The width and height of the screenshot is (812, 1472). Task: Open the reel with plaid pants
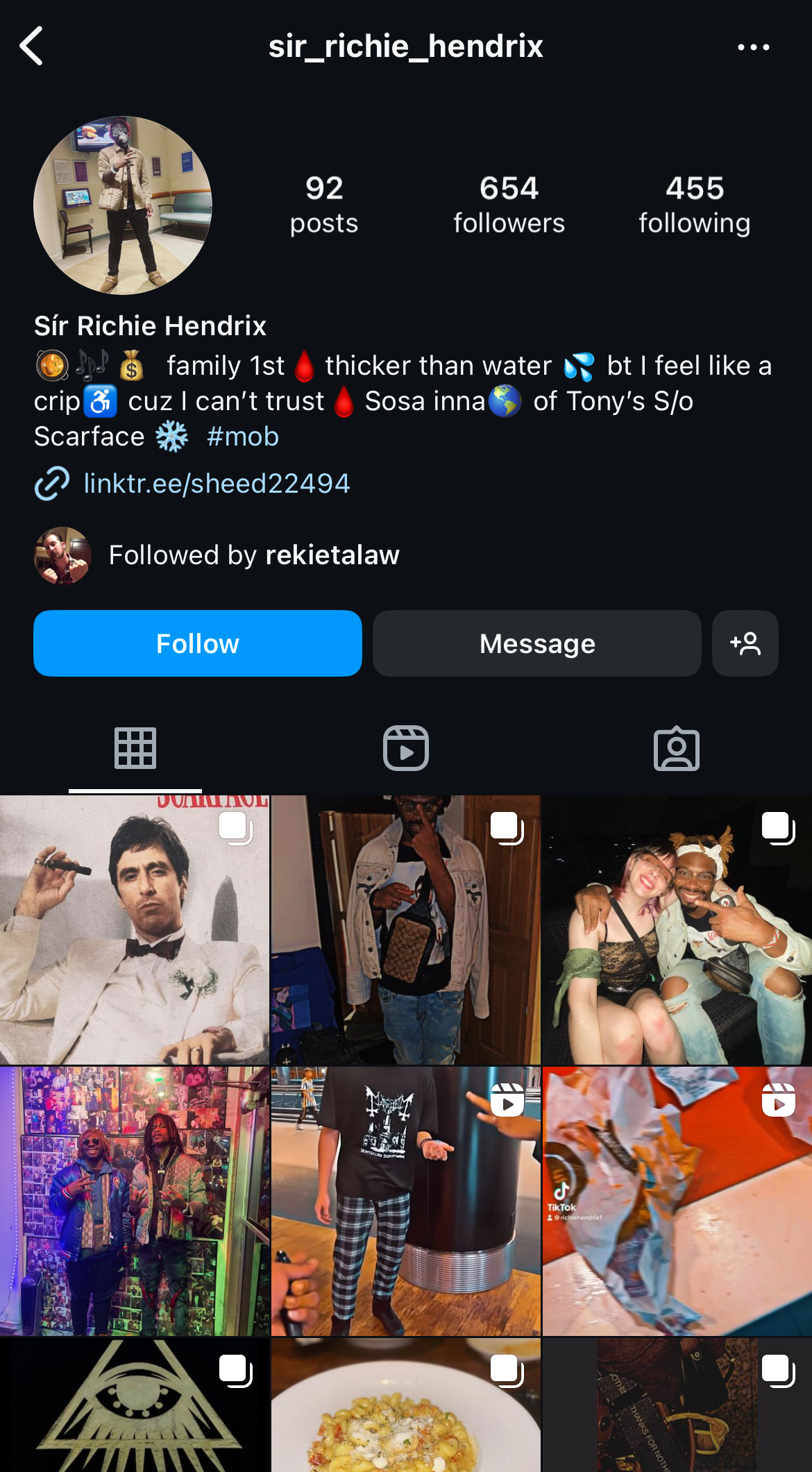(406, 1201)
